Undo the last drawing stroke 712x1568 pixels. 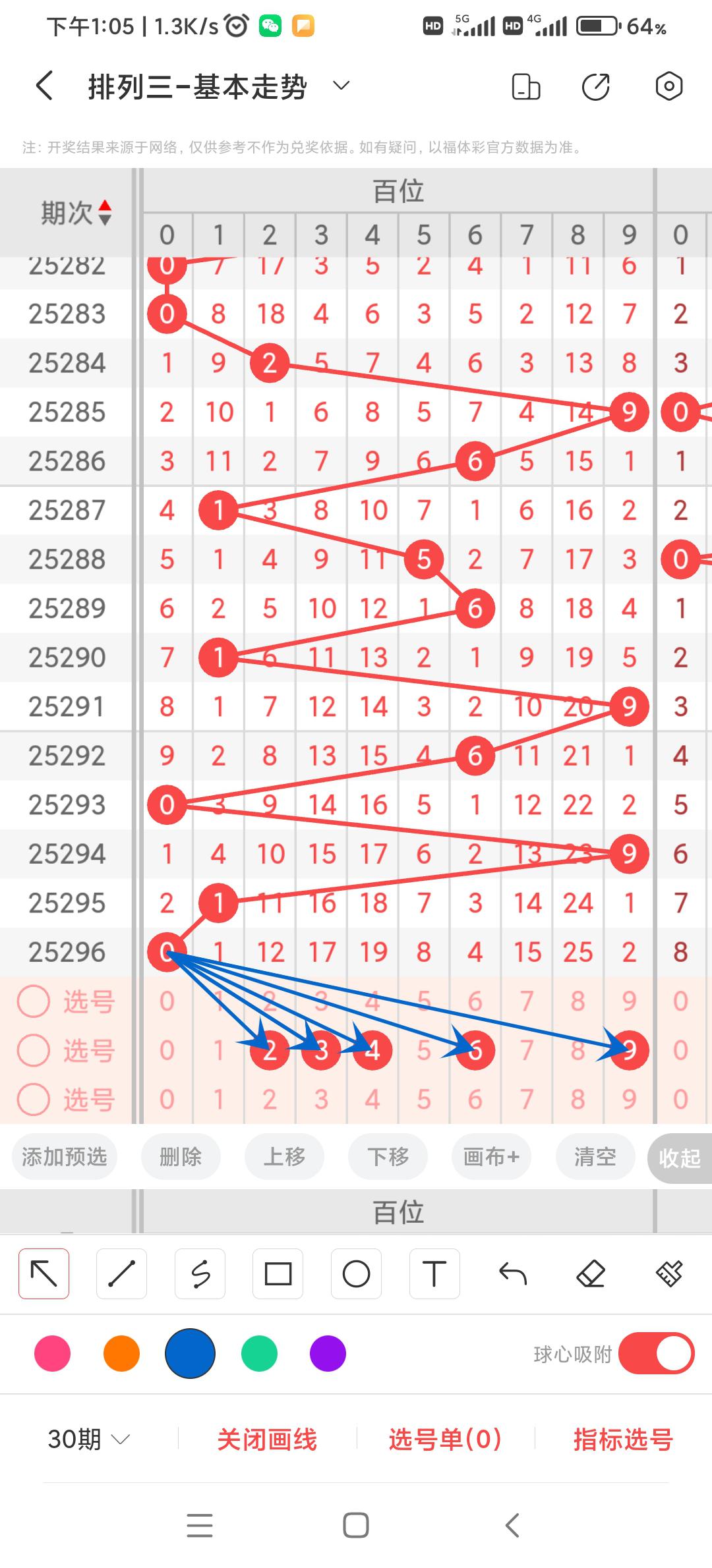pos(512,1274)
